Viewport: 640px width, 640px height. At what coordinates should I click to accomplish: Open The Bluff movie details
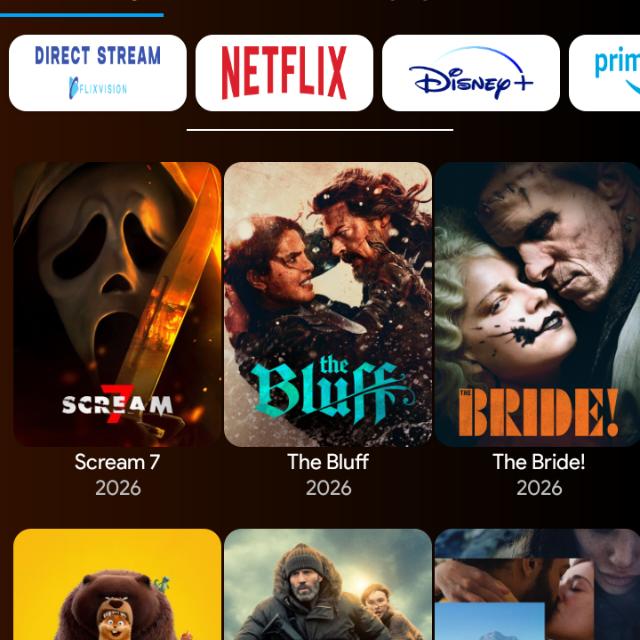(x=328, y=304)
